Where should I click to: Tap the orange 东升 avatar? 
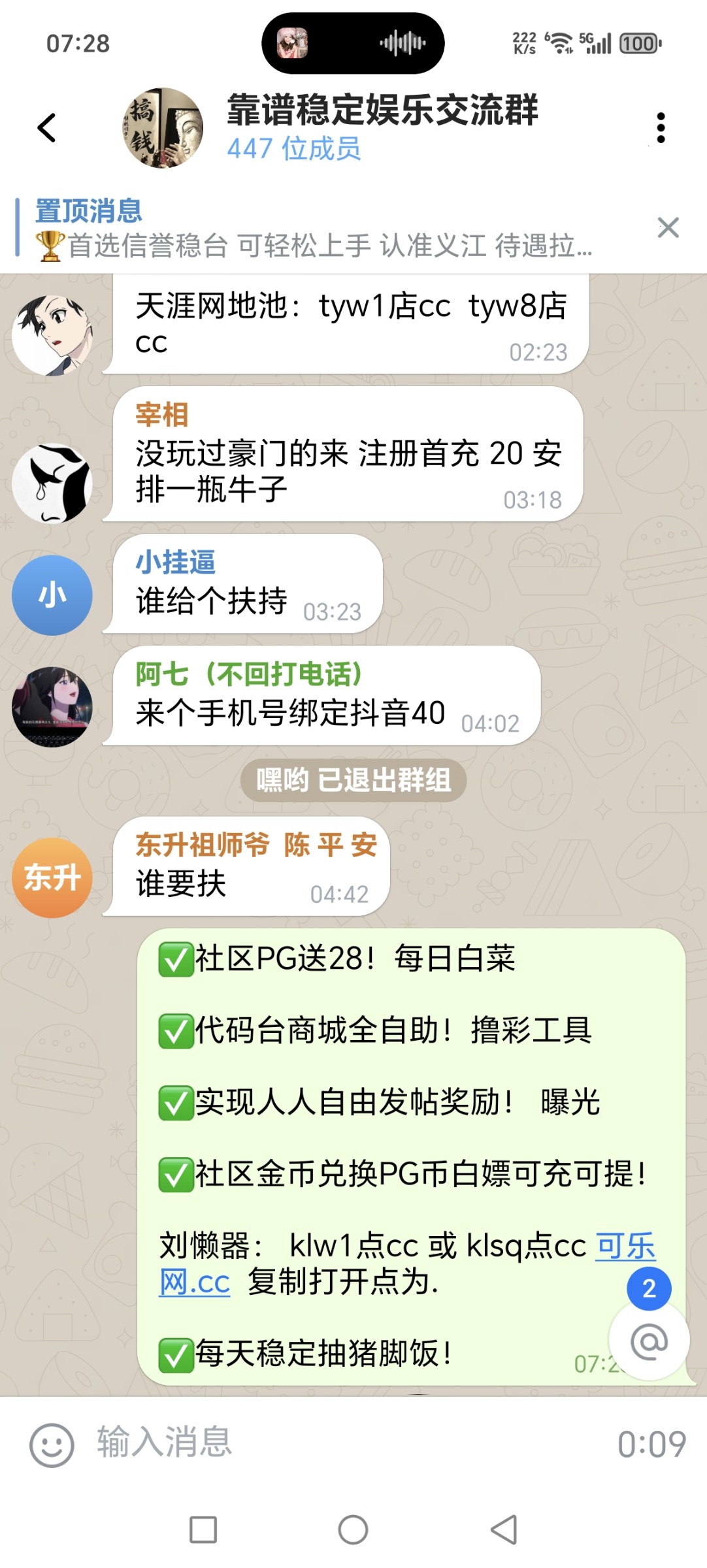(x=52, y=877)
